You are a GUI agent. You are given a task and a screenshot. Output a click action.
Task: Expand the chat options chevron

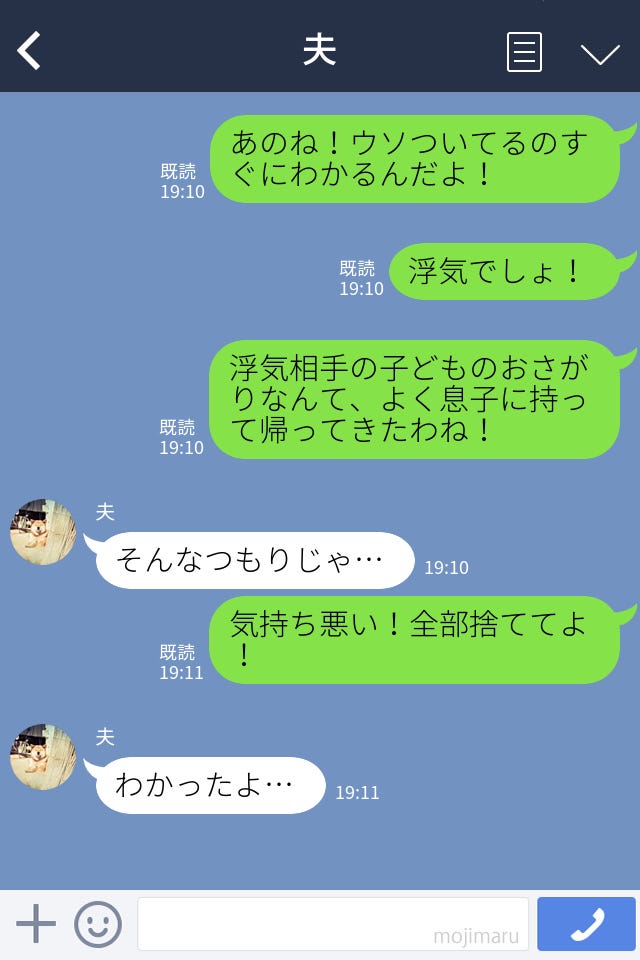click(600, 53)
